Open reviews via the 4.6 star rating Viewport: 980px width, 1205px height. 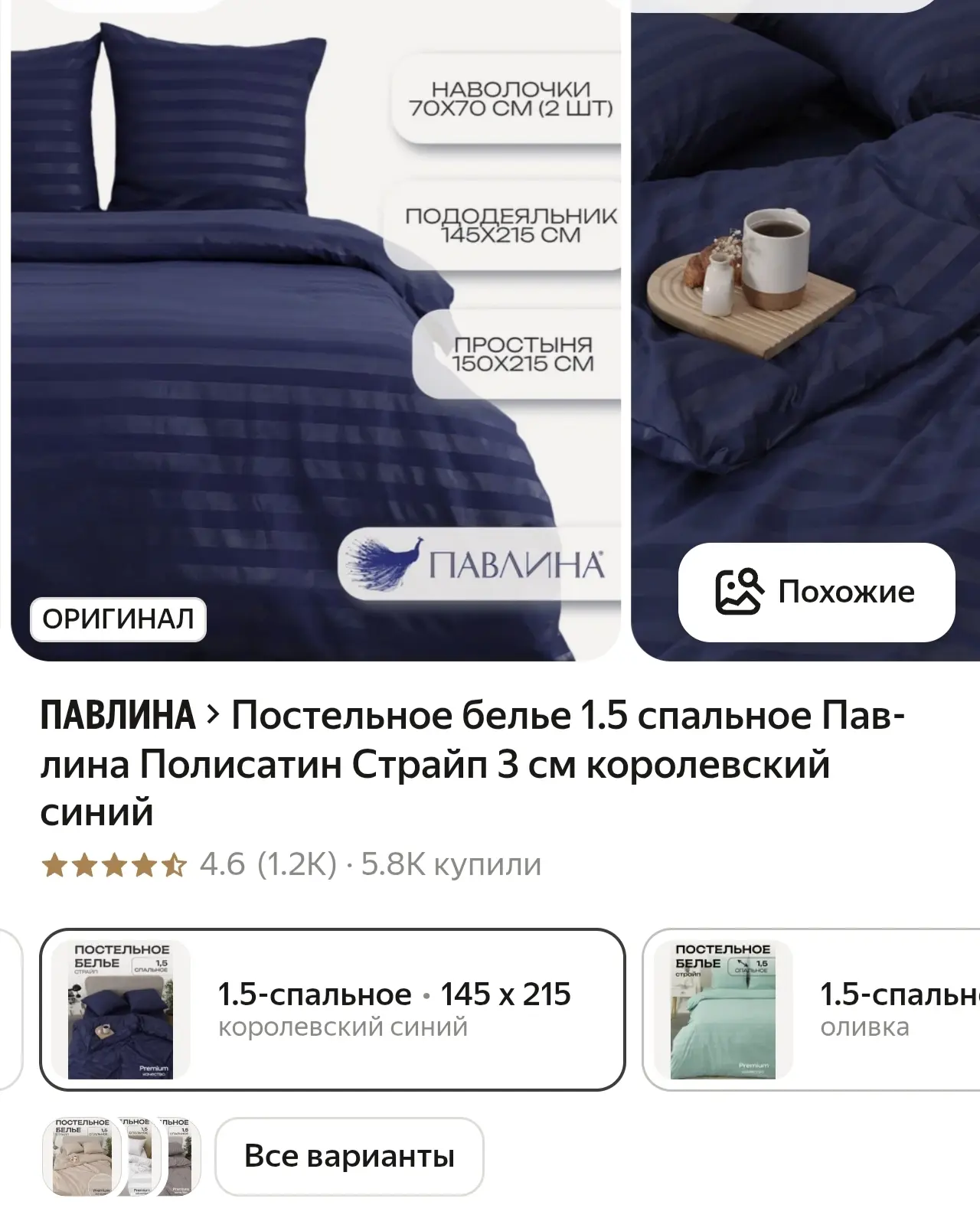[x=190, y=864]
